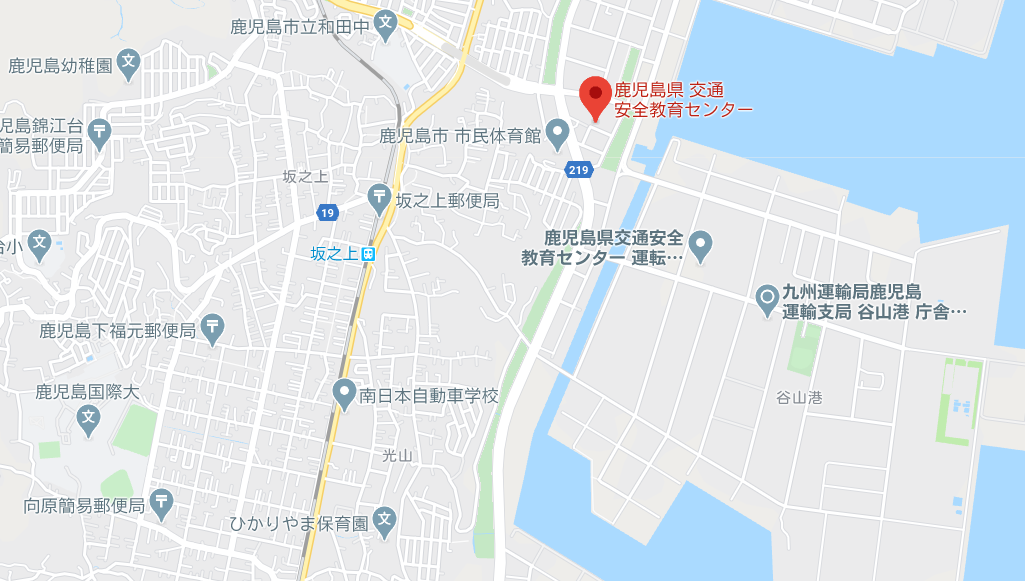
Task: Select the 九州運輸局鹿児島運輸支局 谷山港 庁舎 marker
Action: point(767,297)
